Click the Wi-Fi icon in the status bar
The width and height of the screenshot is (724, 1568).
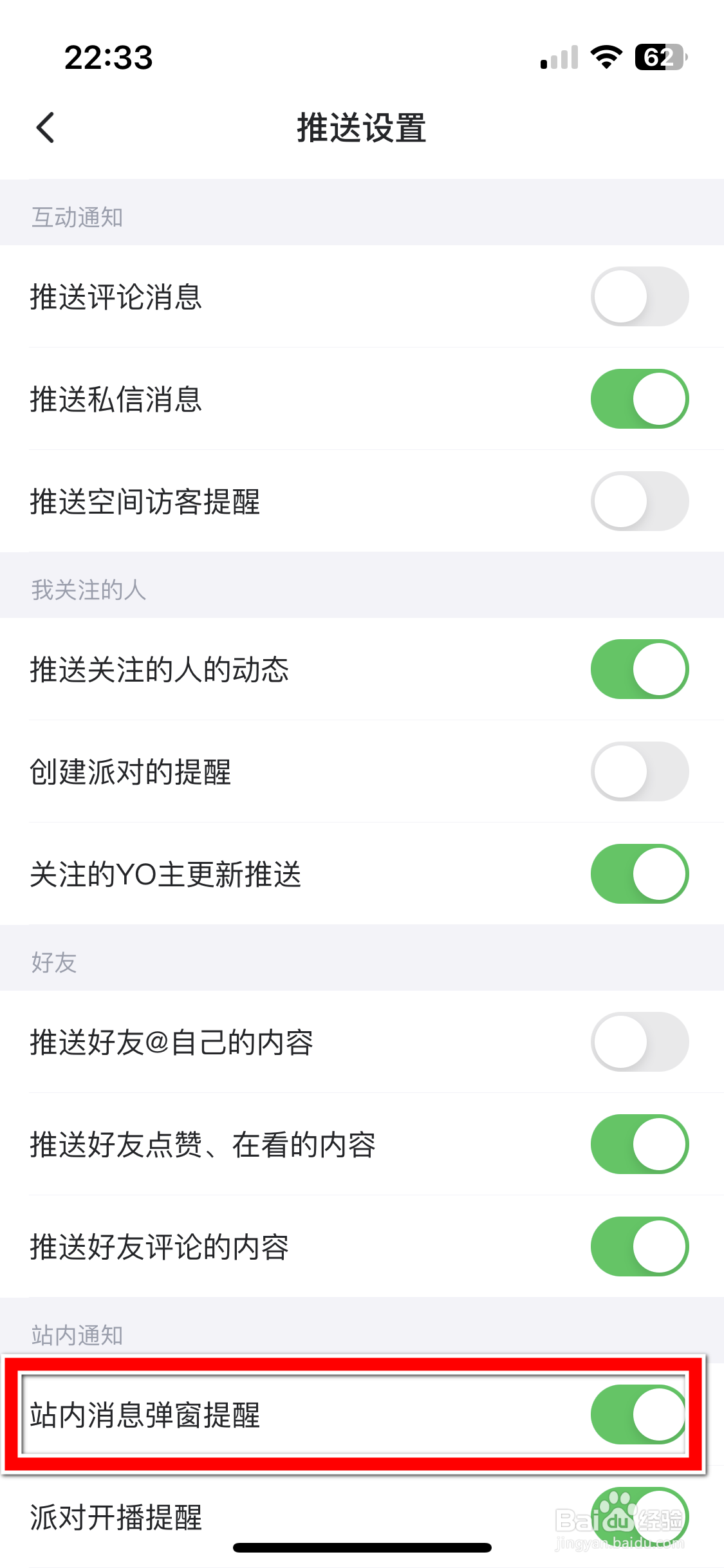pyautogui.click(x=606, y=57)
